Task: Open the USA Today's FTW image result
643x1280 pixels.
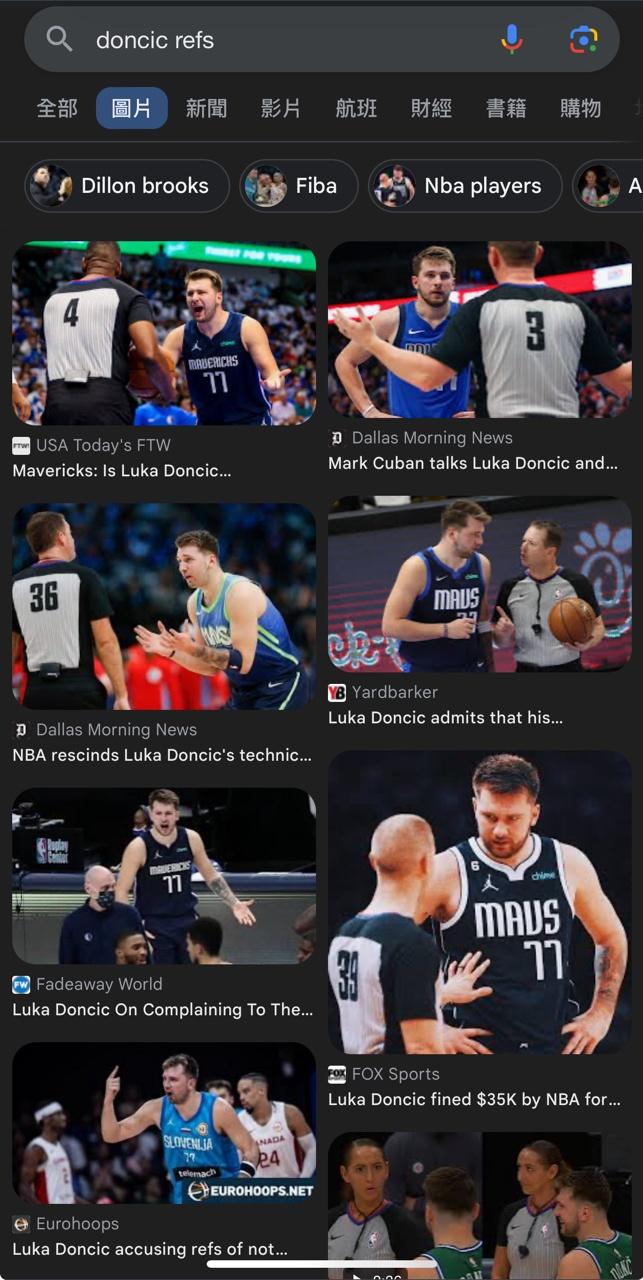Action: coord(163,333)
